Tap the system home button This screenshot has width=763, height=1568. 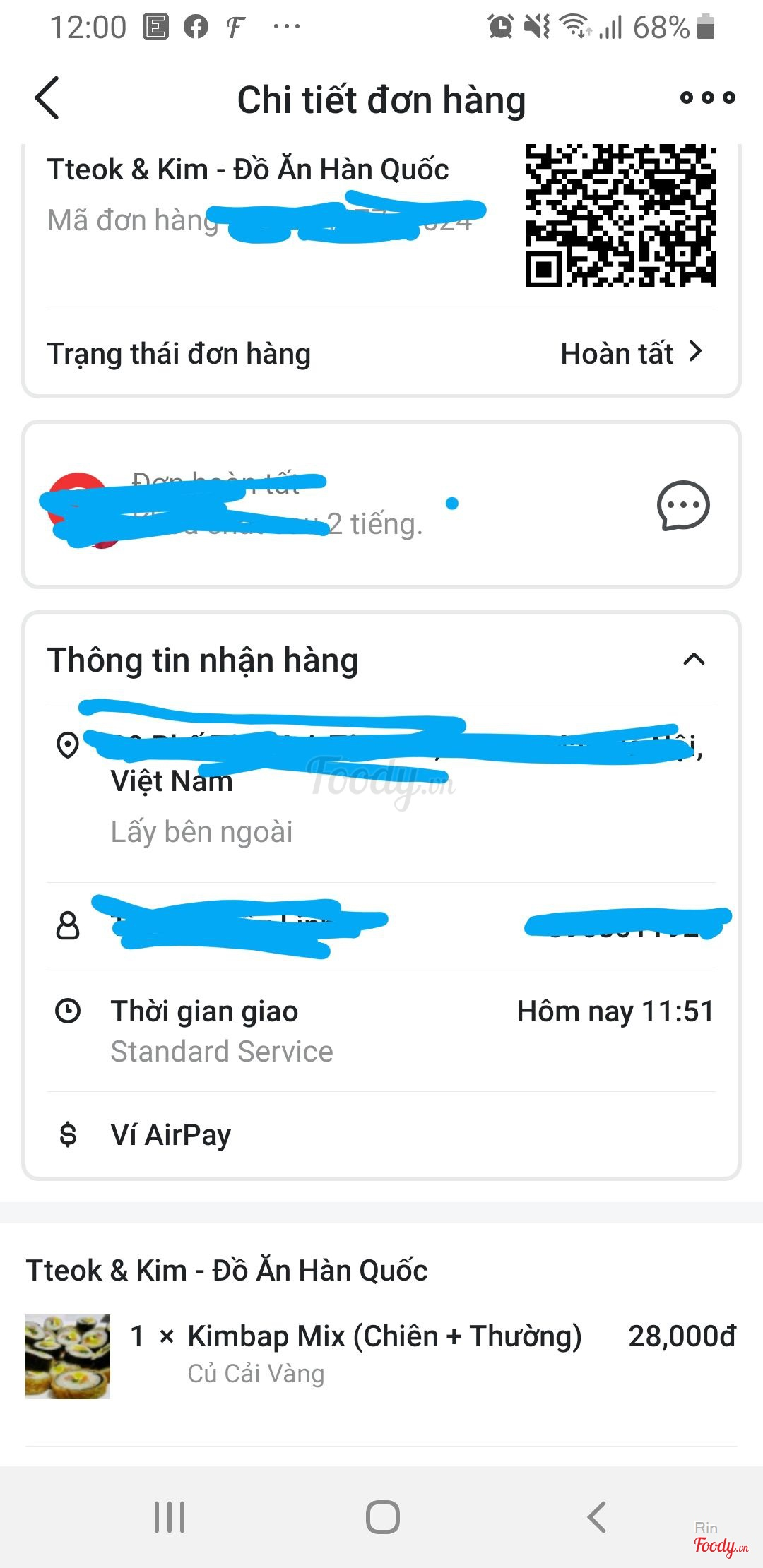pyautogui.click(x=382, y=1516)
